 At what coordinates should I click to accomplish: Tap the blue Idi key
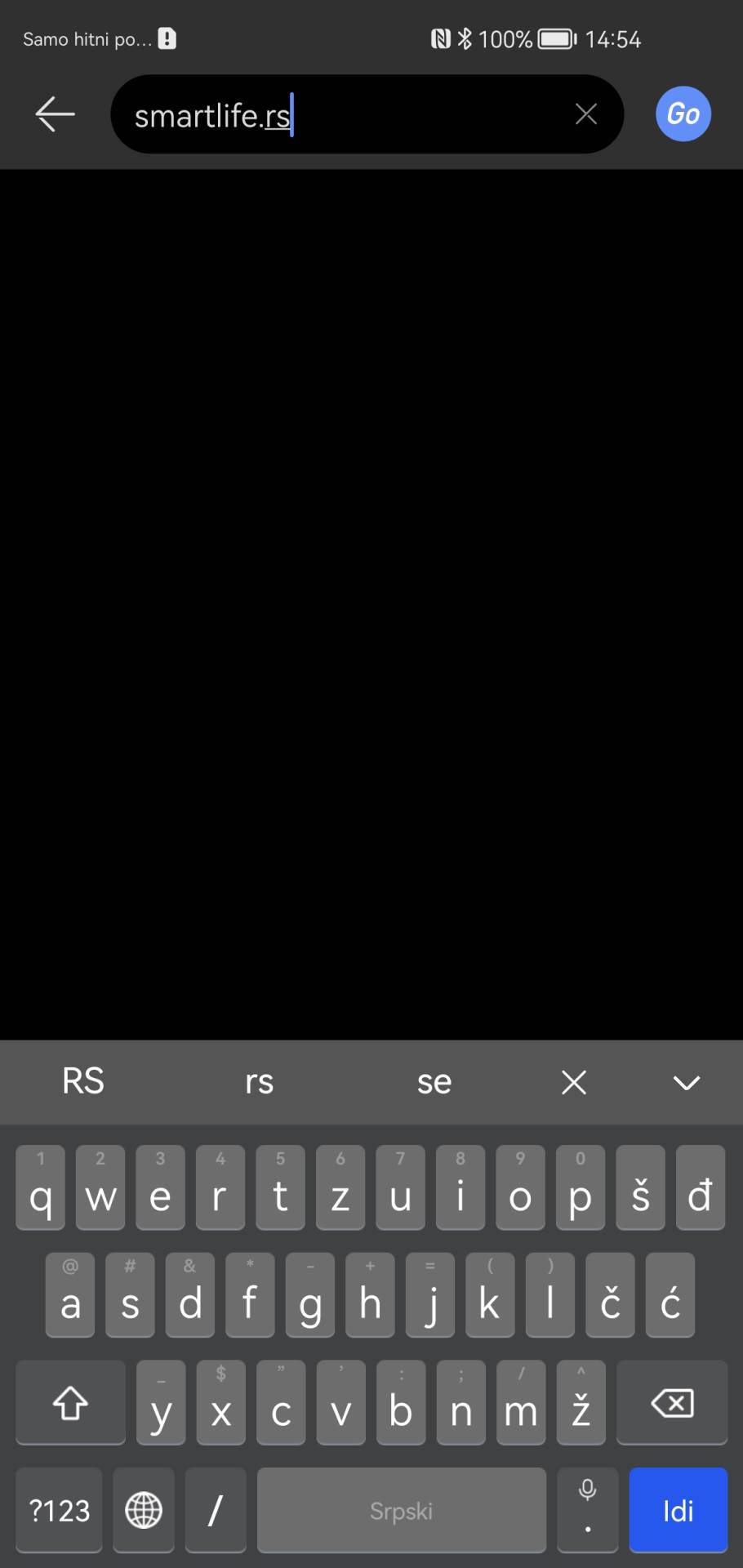click(678, 1510)
